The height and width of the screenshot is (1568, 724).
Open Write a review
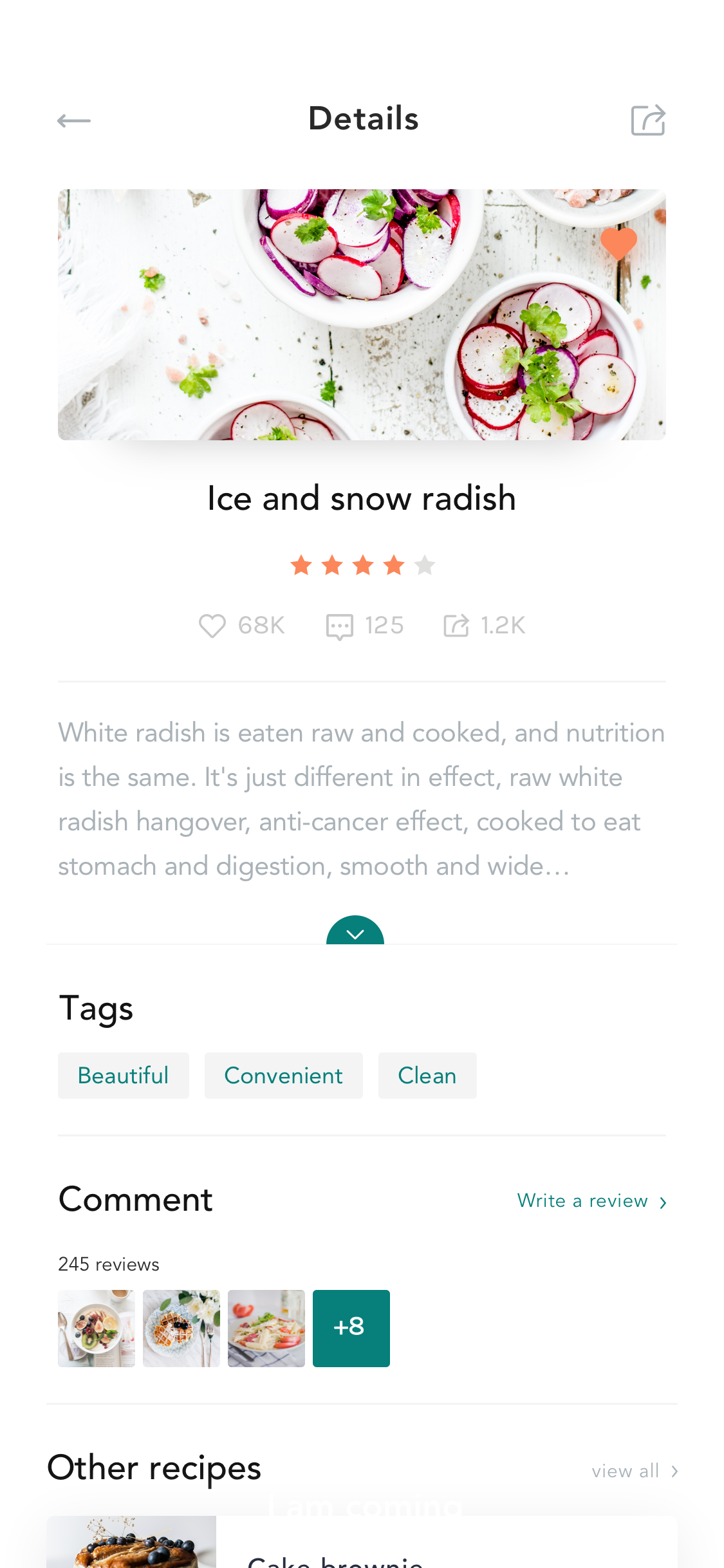pyautogui.click(x=592, y=1201)
